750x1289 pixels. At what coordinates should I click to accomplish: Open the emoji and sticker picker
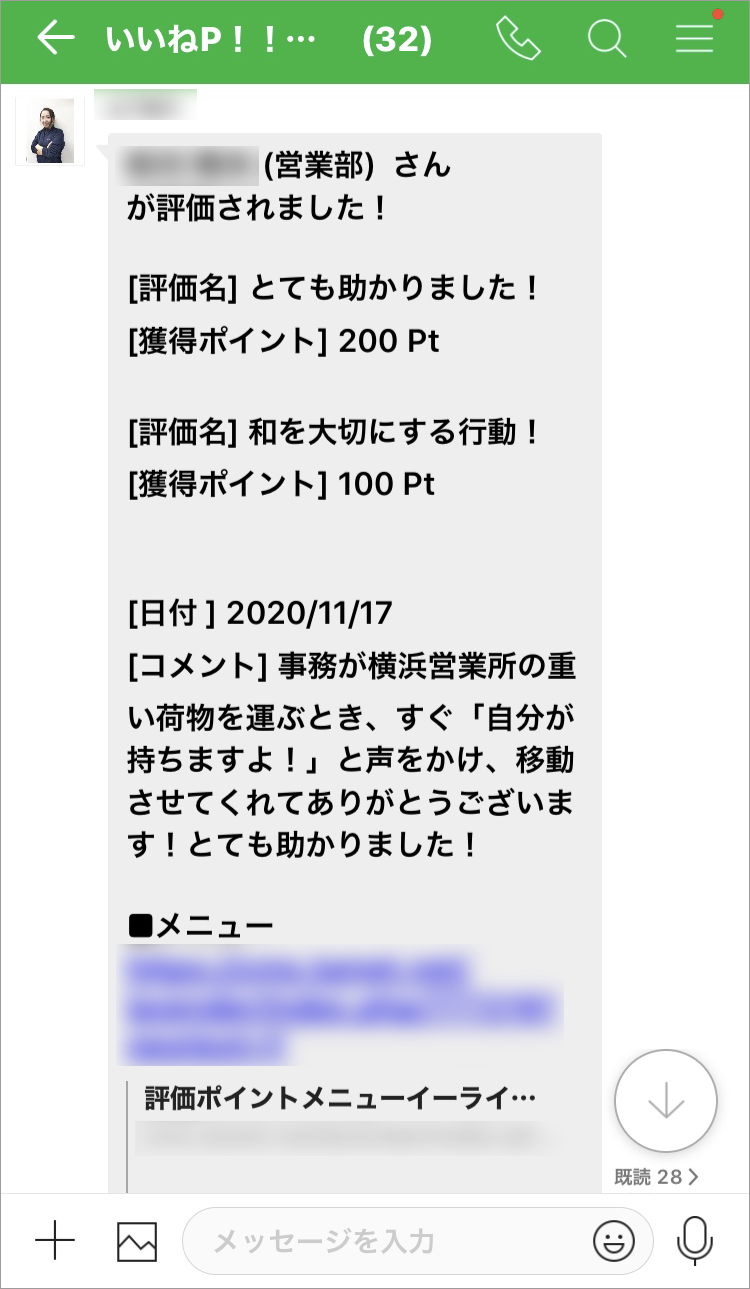pyautogui.click(x=614, y=1242)
